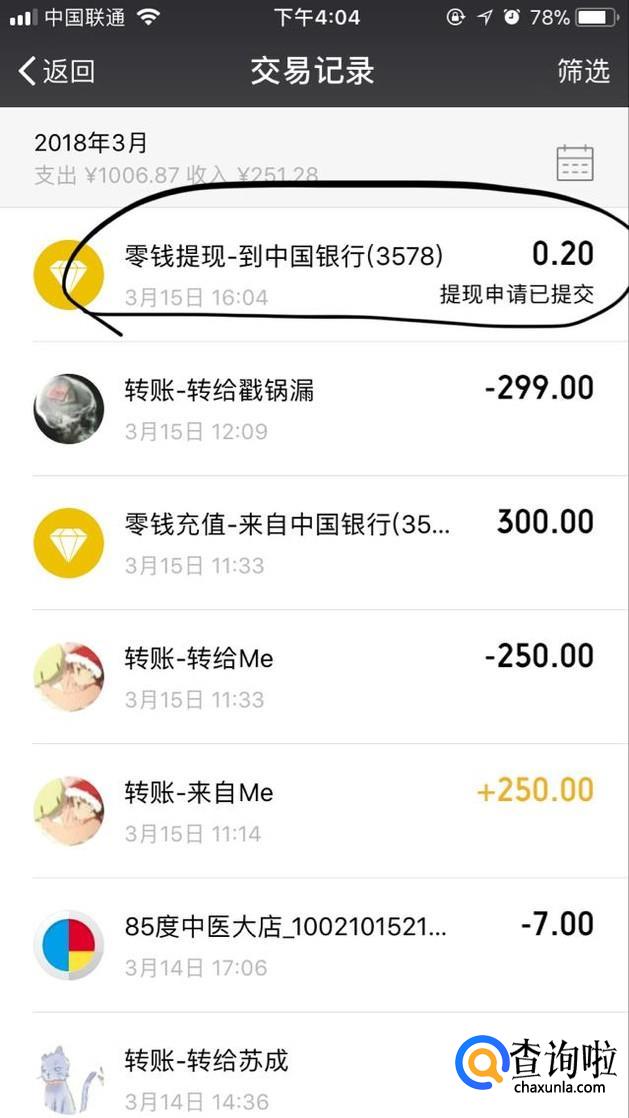Open the 筛选 filter option

[x=583, y=71]
